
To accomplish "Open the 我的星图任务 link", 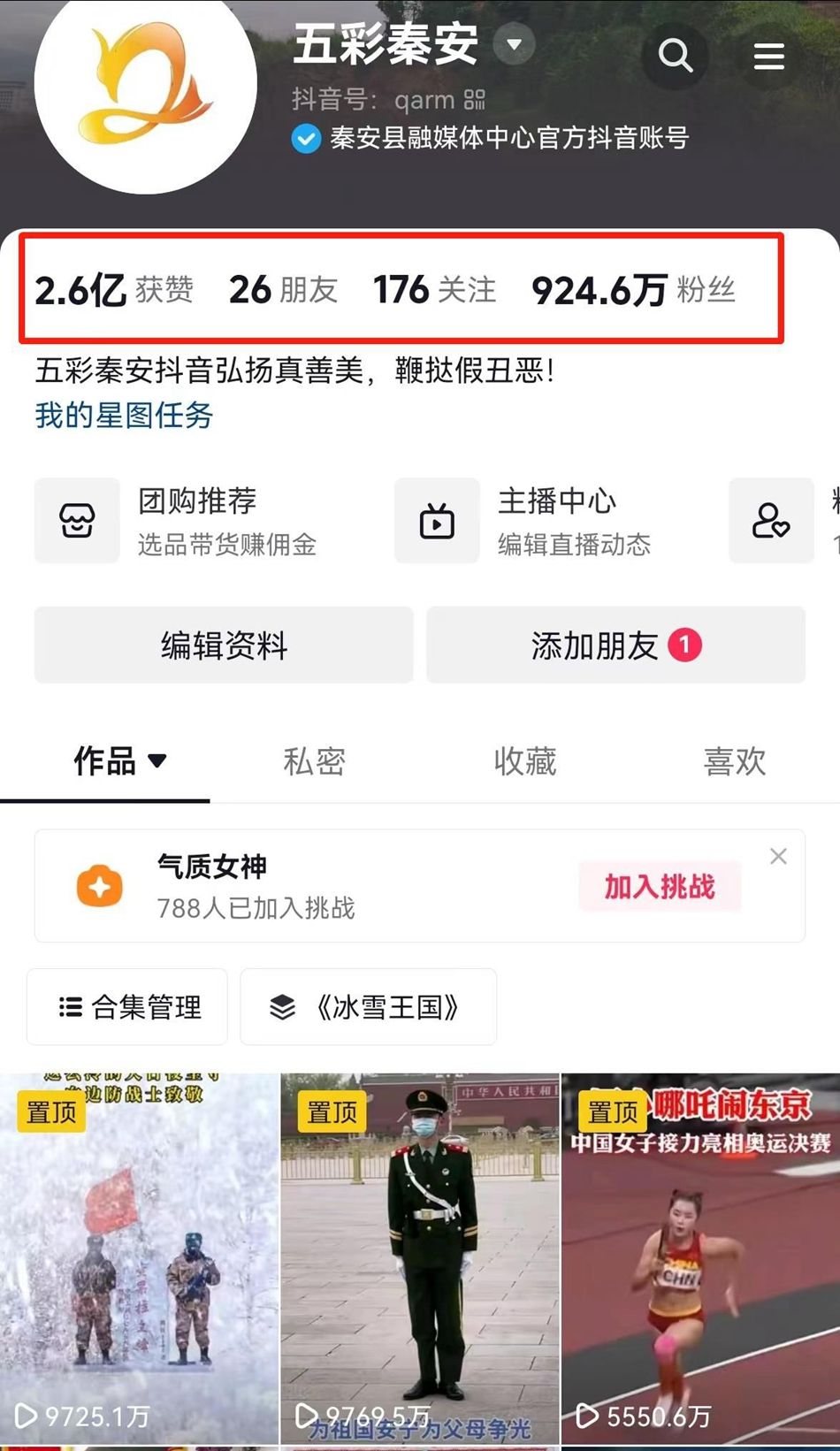I will click(124, 415).
